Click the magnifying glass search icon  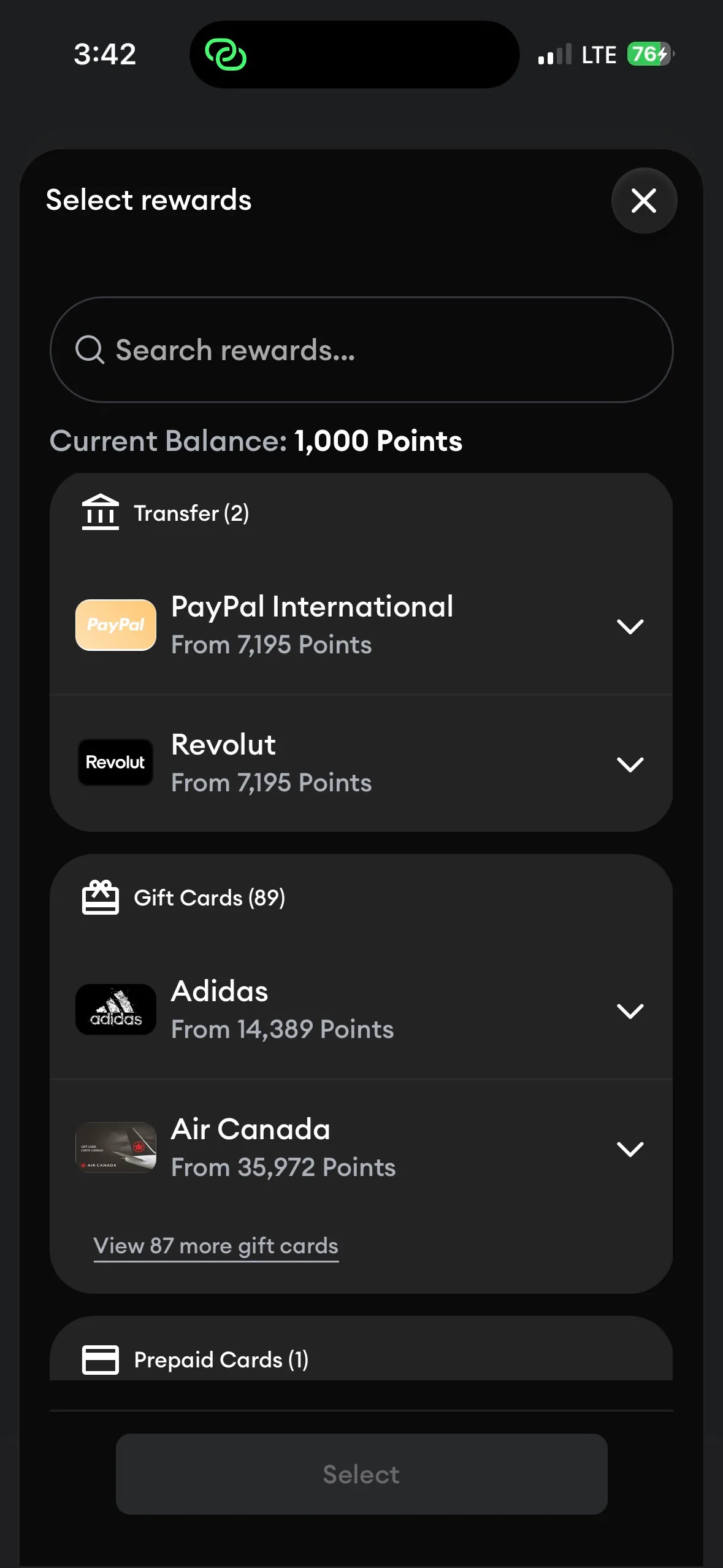pyautogui.click(x=90, y=349)
